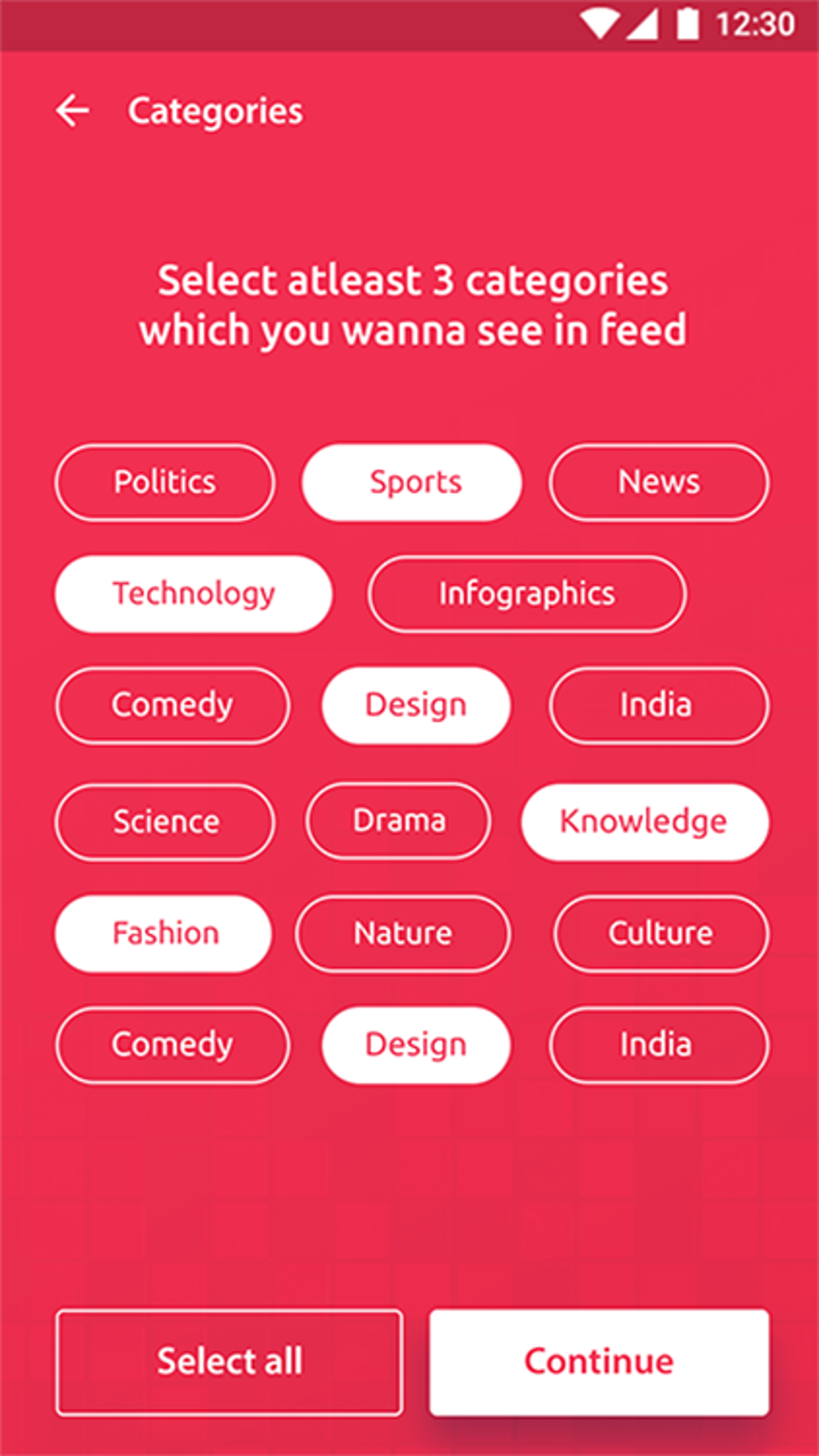Continue to the feed
This screenshot has height=1456, width=819.
[x=599, y=1362]
